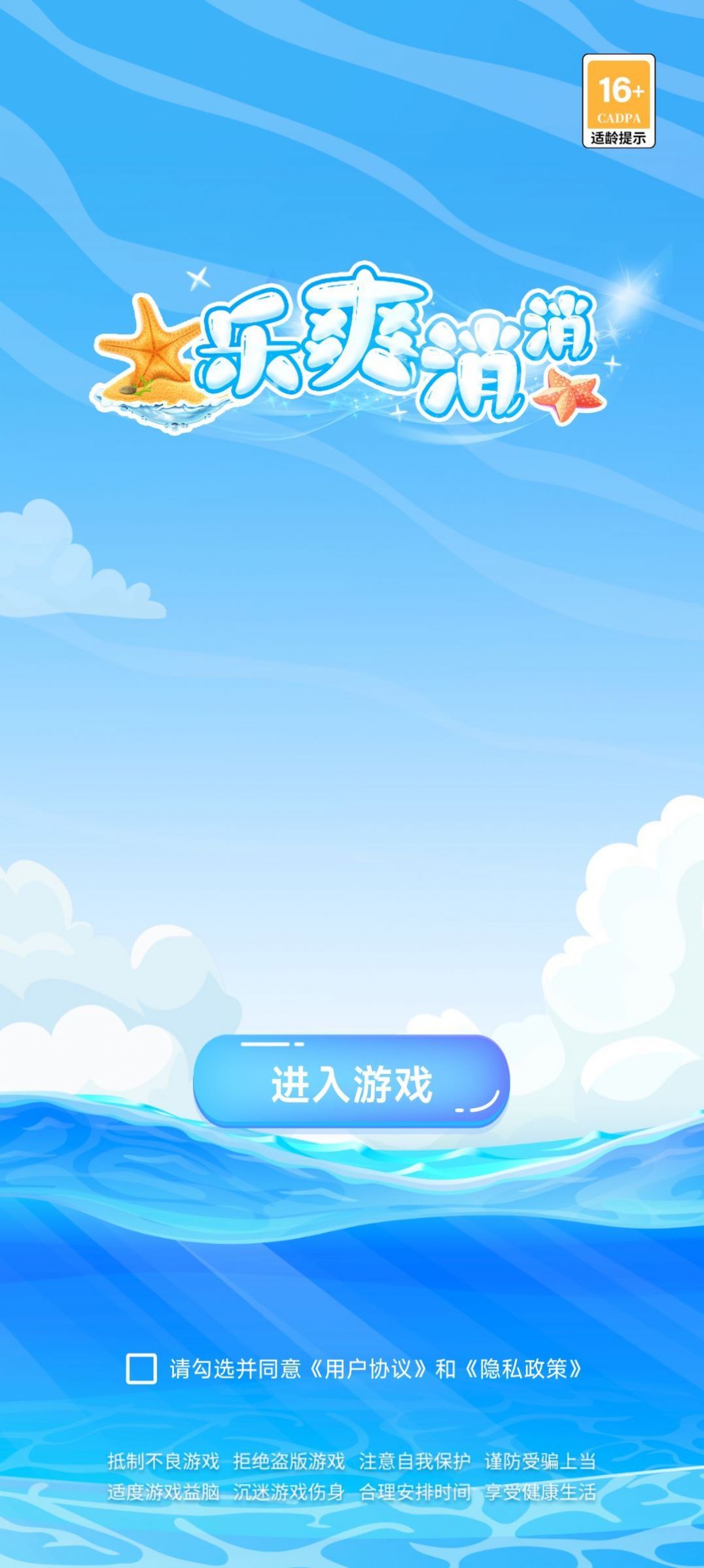704x1568 pixels.
Task: Open the 16+ 适龄提示 badge
Action: [x=618, y=101]
